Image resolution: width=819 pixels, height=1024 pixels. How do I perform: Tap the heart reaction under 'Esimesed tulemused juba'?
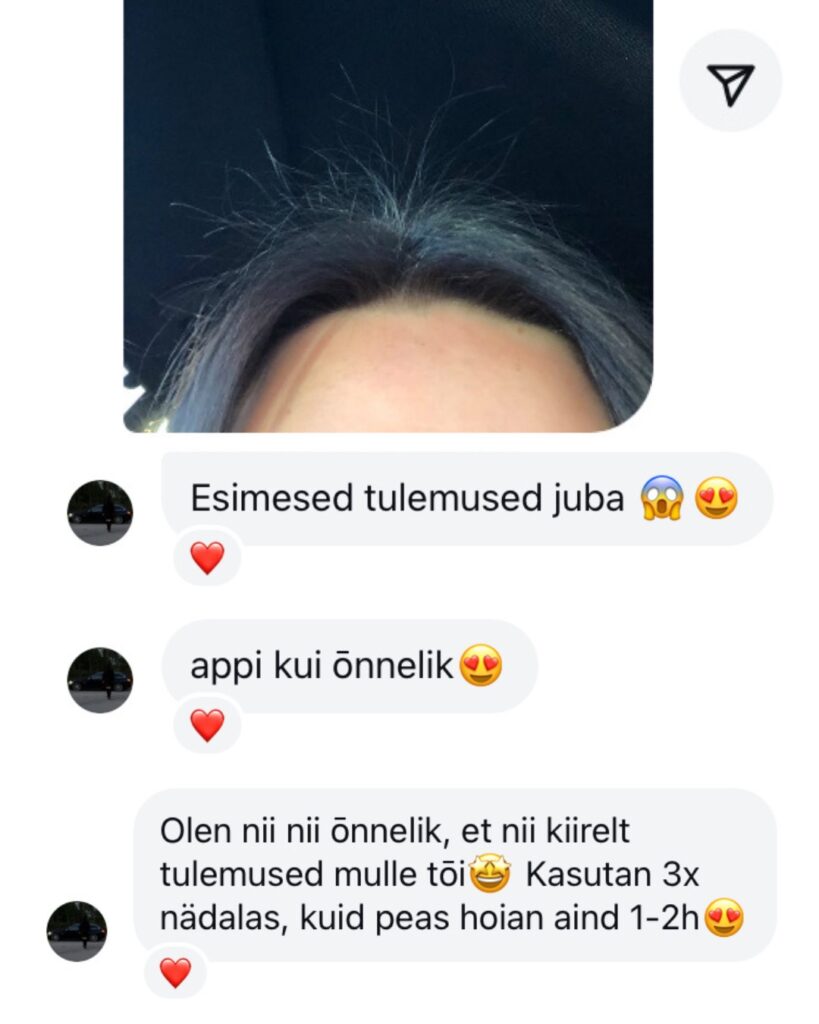coord(207,558)
